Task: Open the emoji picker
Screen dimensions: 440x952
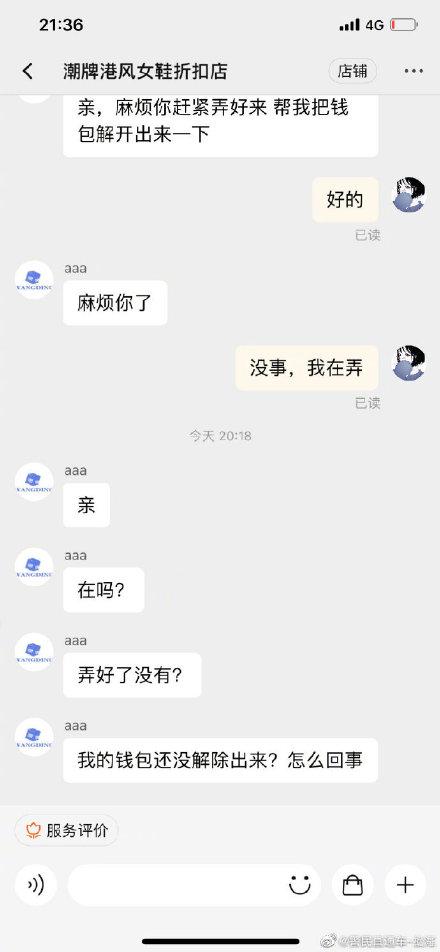Action: [x=300, y=885]
